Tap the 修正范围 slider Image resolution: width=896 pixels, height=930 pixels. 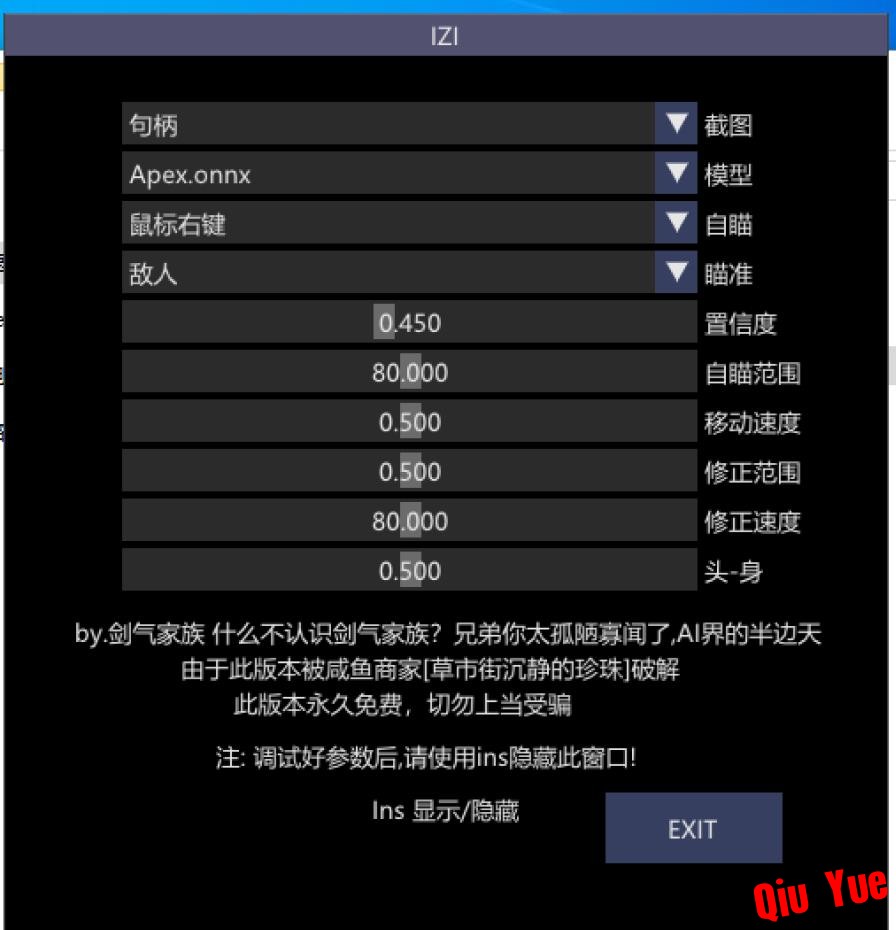tap(409, 471)
